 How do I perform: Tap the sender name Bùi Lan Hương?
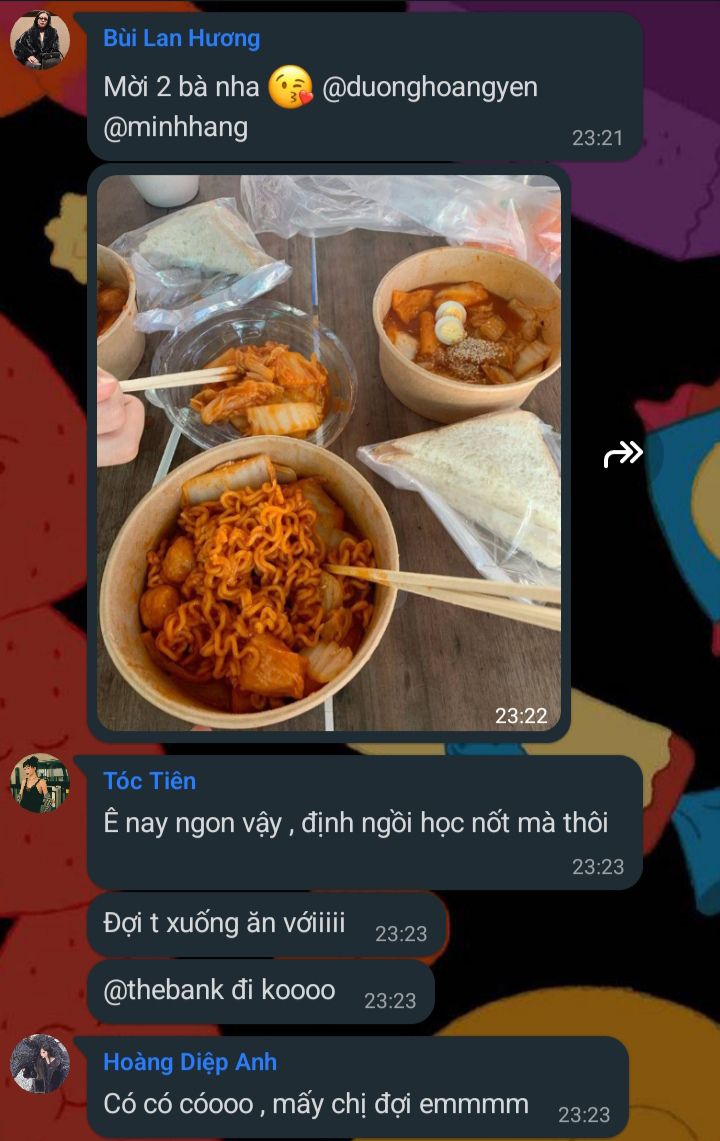181,39
